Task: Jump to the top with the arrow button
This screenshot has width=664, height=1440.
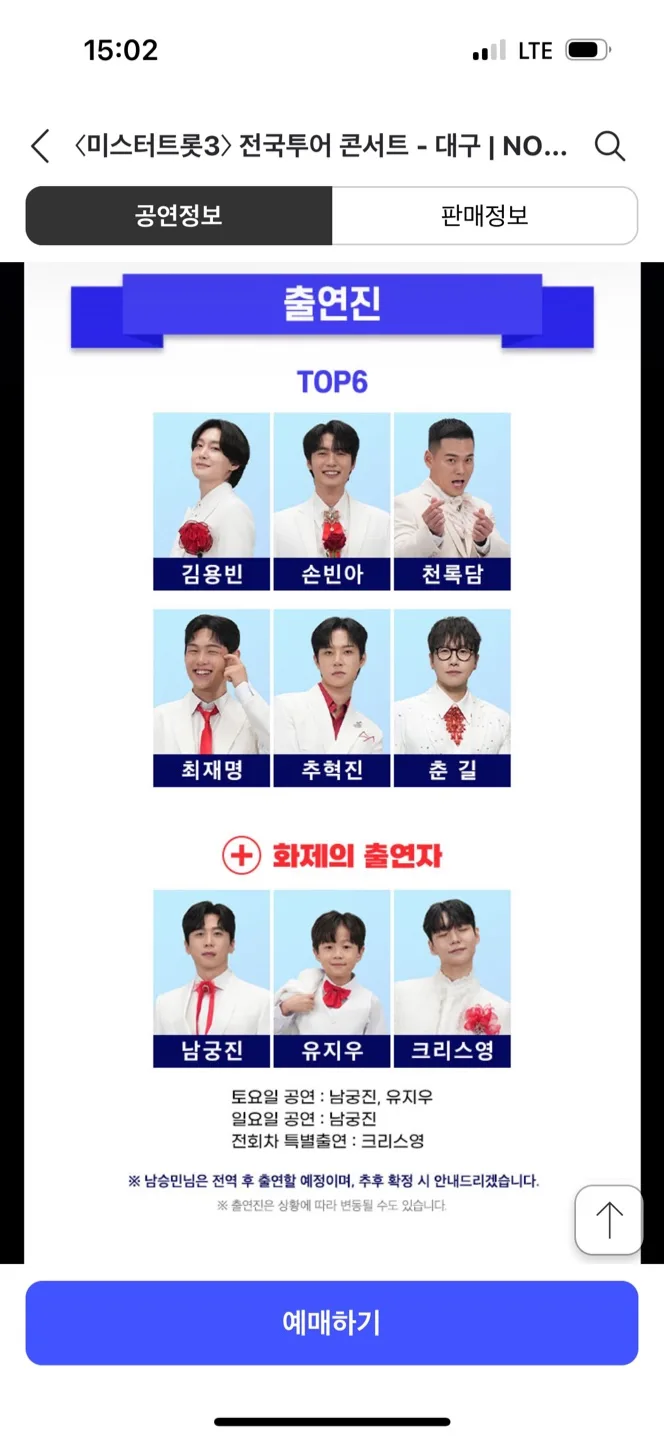Action: (608, 1220)
